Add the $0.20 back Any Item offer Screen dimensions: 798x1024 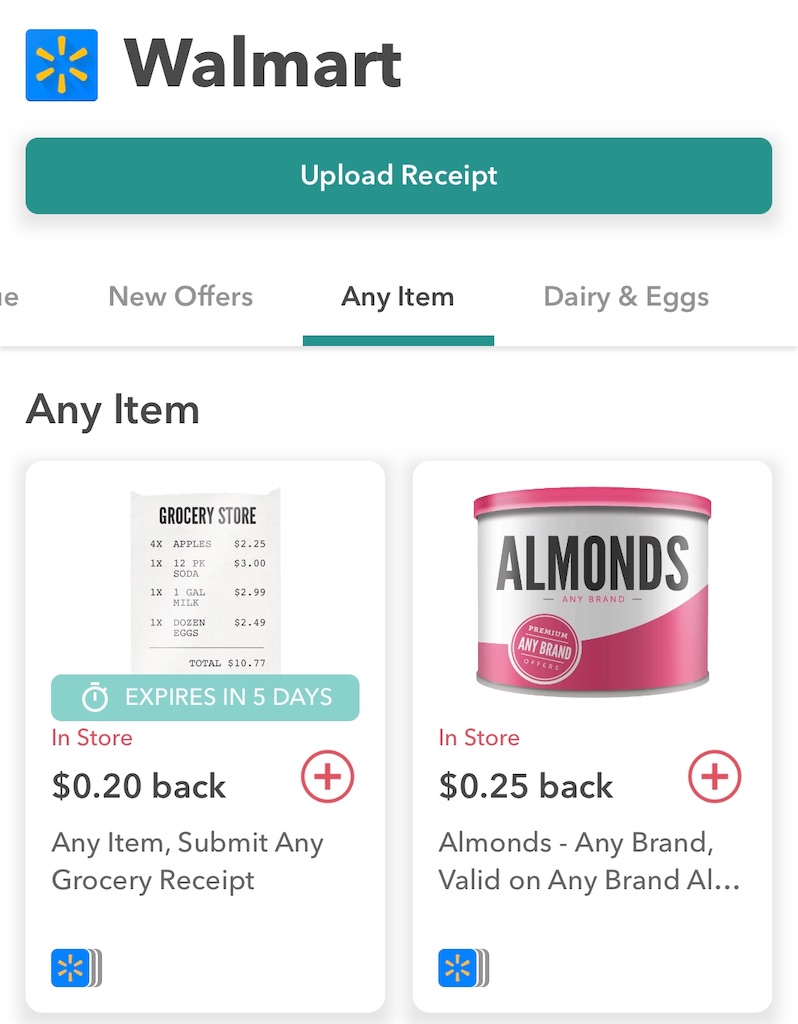click(328, 777)
